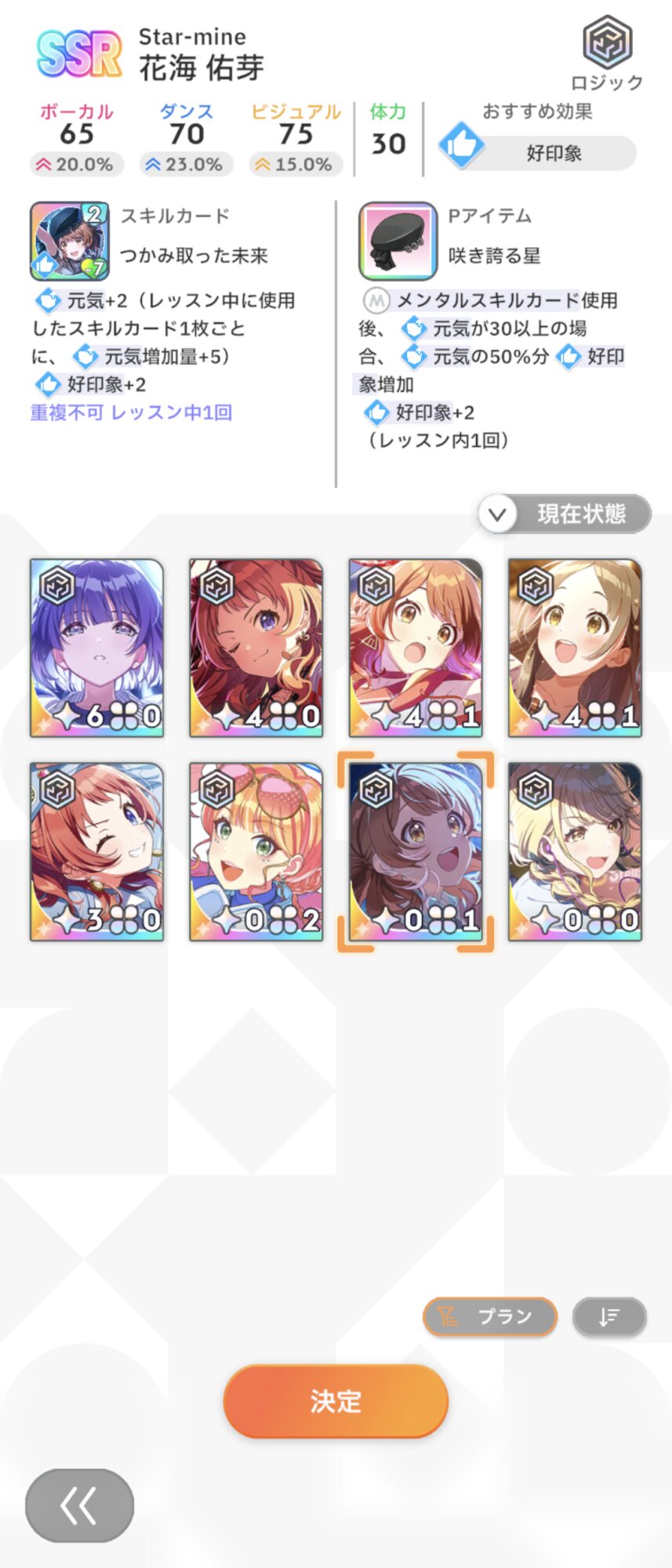Screen dimensions: 672x1568
Task: Select the light brown-haired idol card, star 4
Action: (x=575, y=648)
